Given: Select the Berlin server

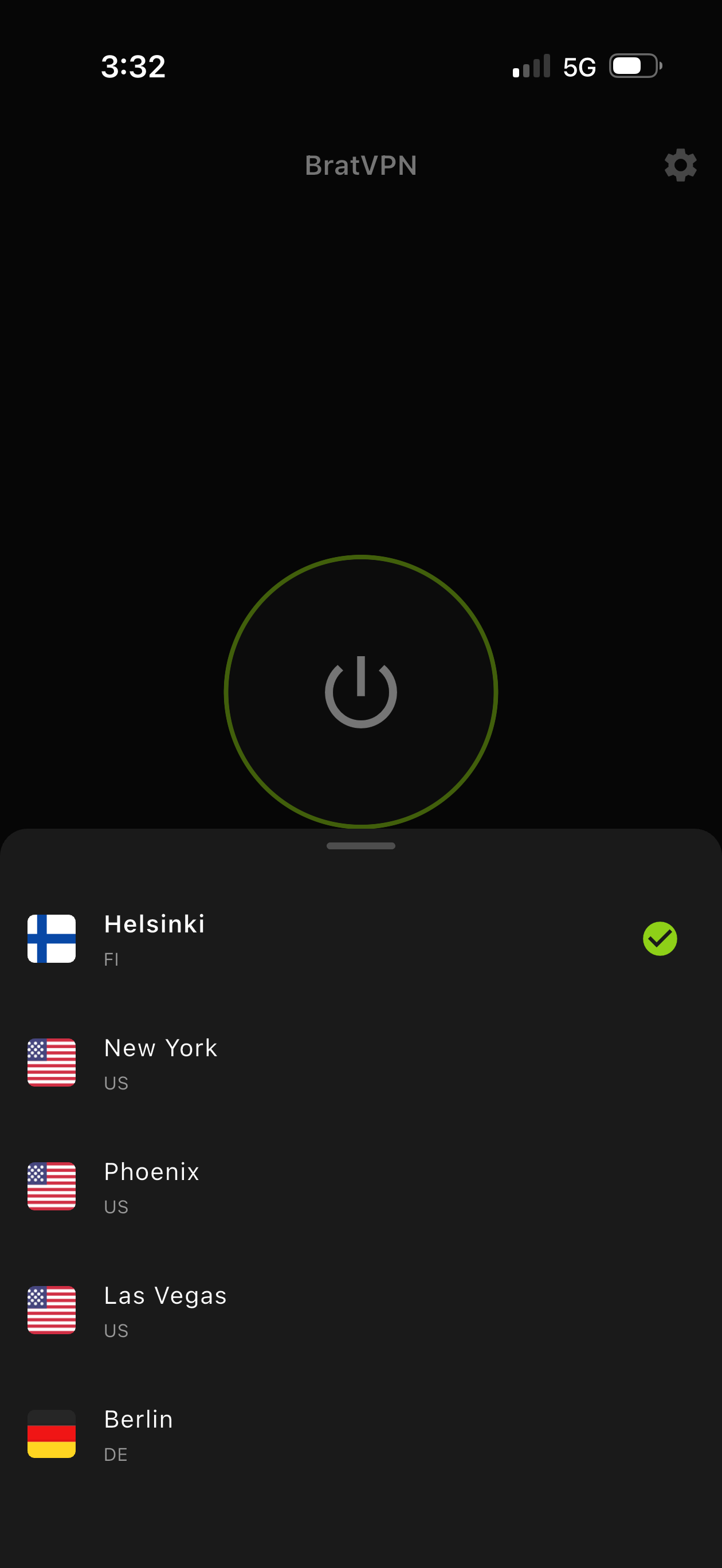Looking at the screenshot, I should 244,1434.
